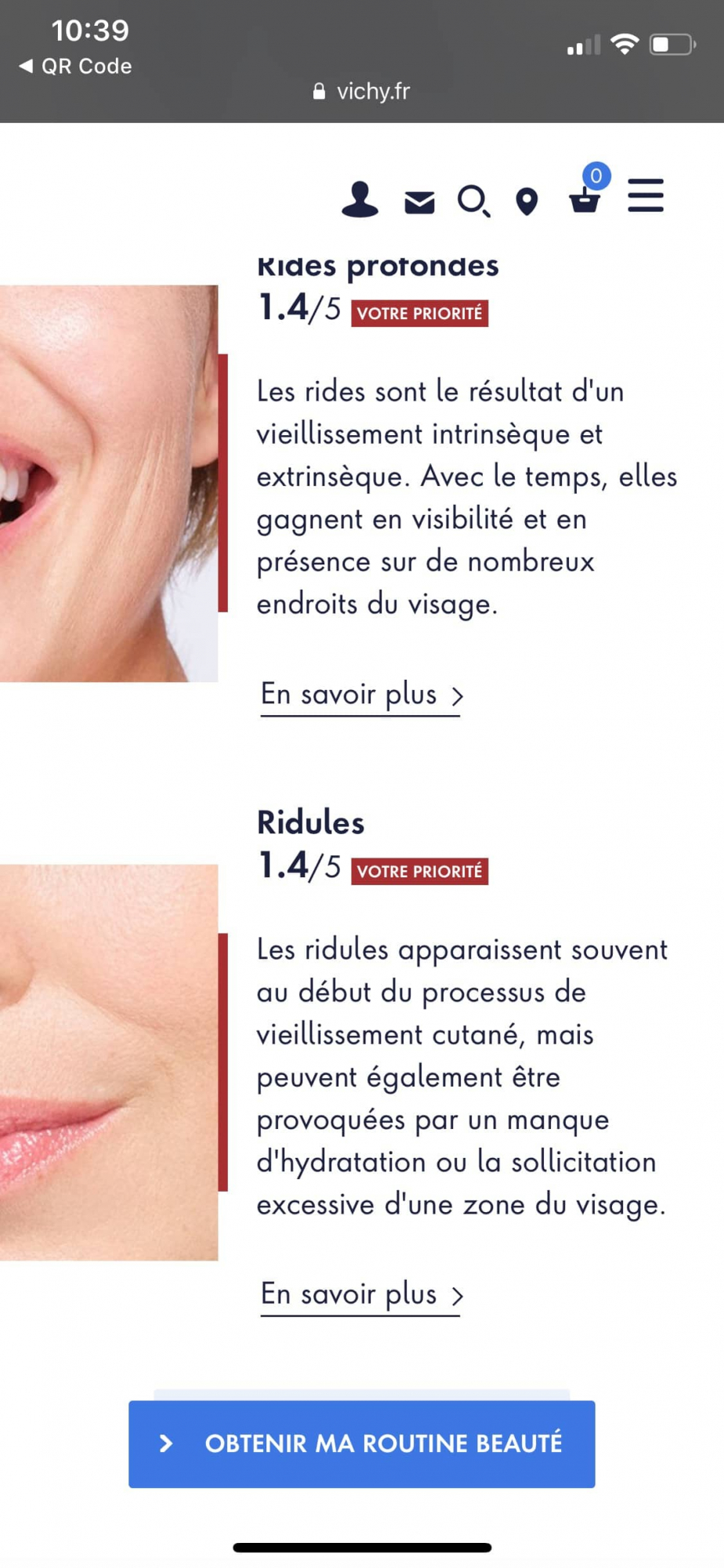Open the user account icon

click(360, 199)
